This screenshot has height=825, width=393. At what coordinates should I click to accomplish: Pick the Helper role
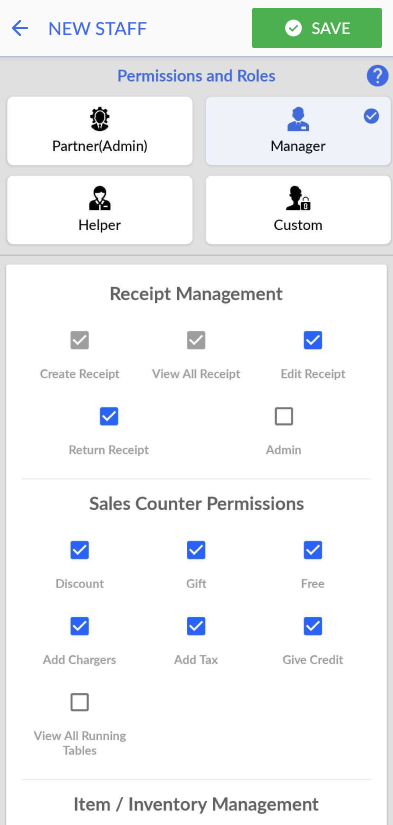tap(99, 209)
